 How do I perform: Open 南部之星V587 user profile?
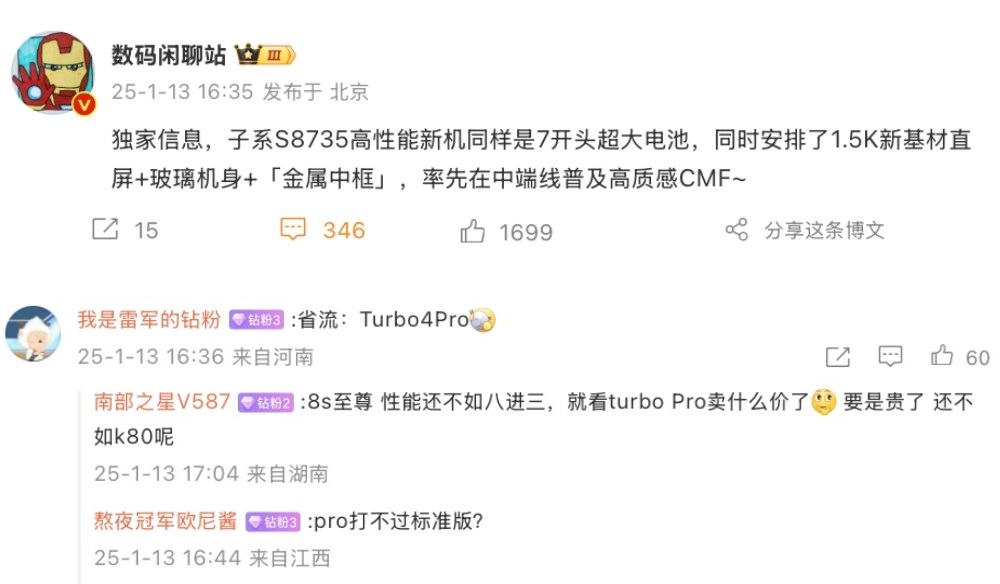pyautogui.click(x=163, y=402)
